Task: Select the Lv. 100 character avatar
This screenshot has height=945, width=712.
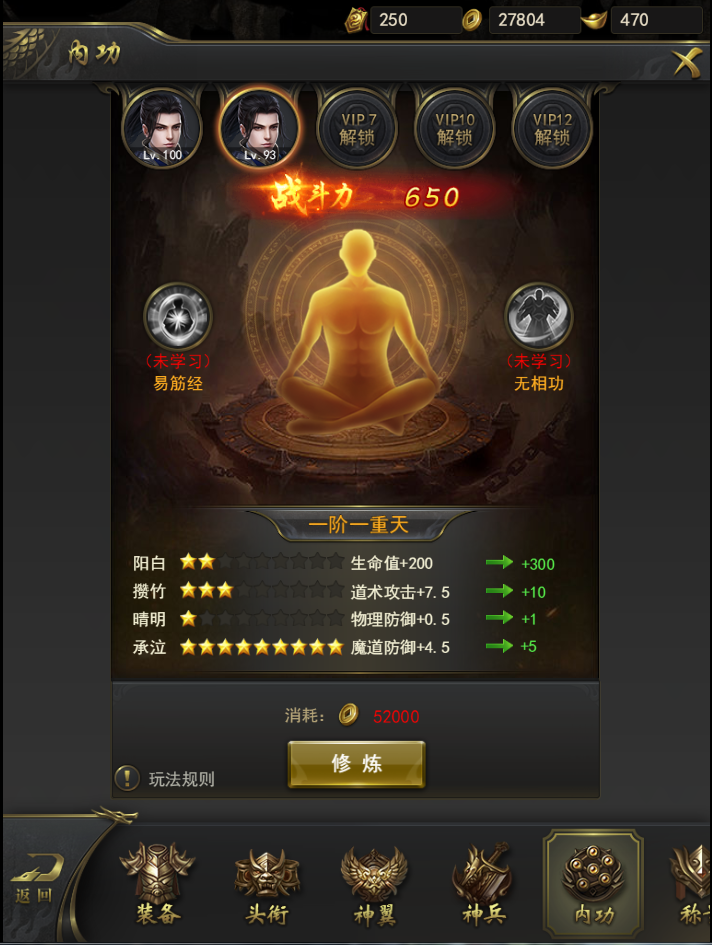Action: point(162,127)
